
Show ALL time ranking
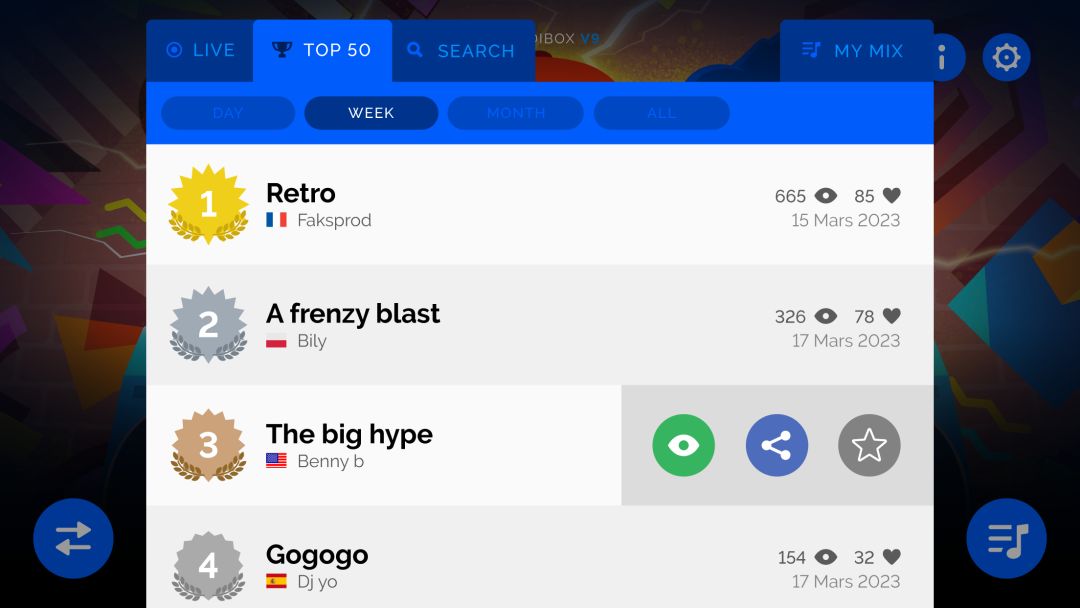pos(661,113)
